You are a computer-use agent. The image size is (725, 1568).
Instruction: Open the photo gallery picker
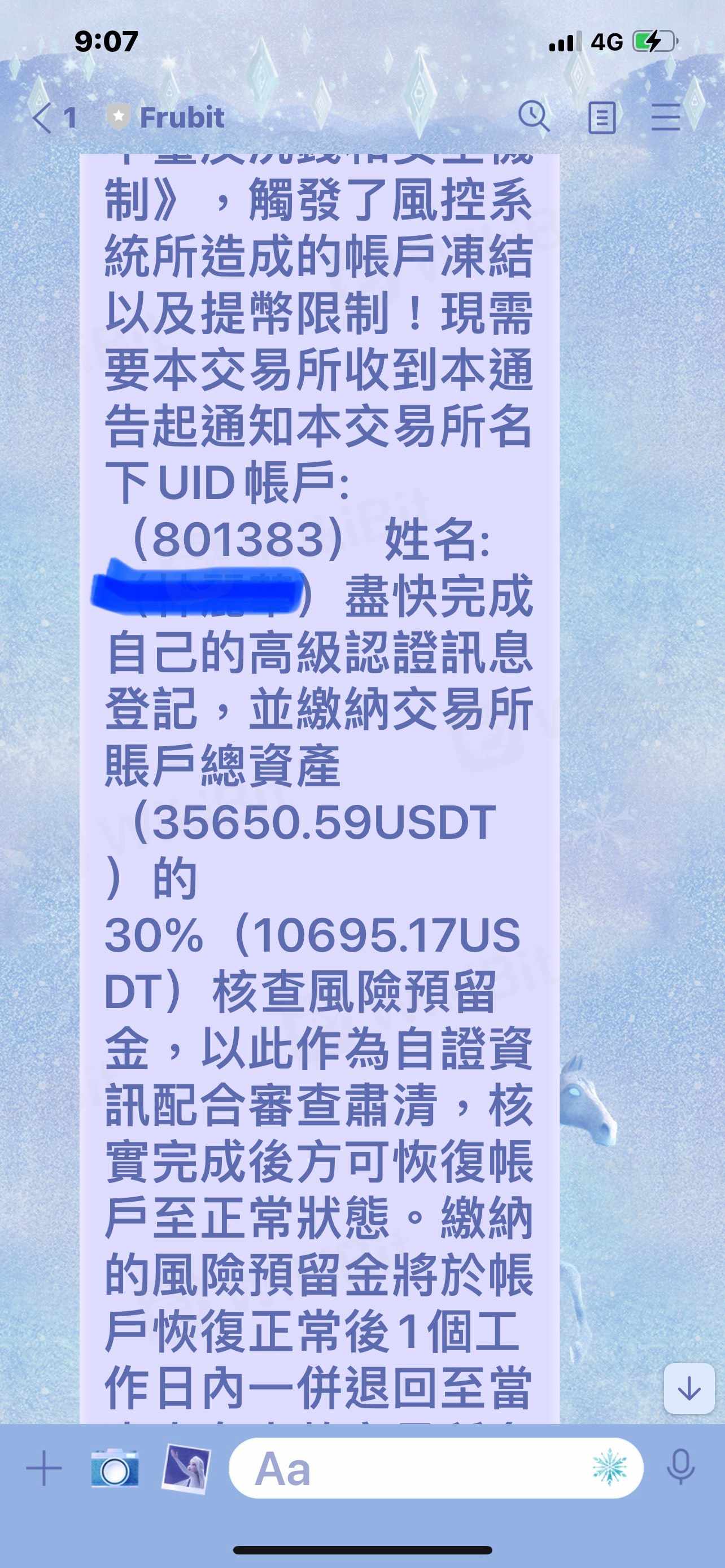(x=186, y=1468)
